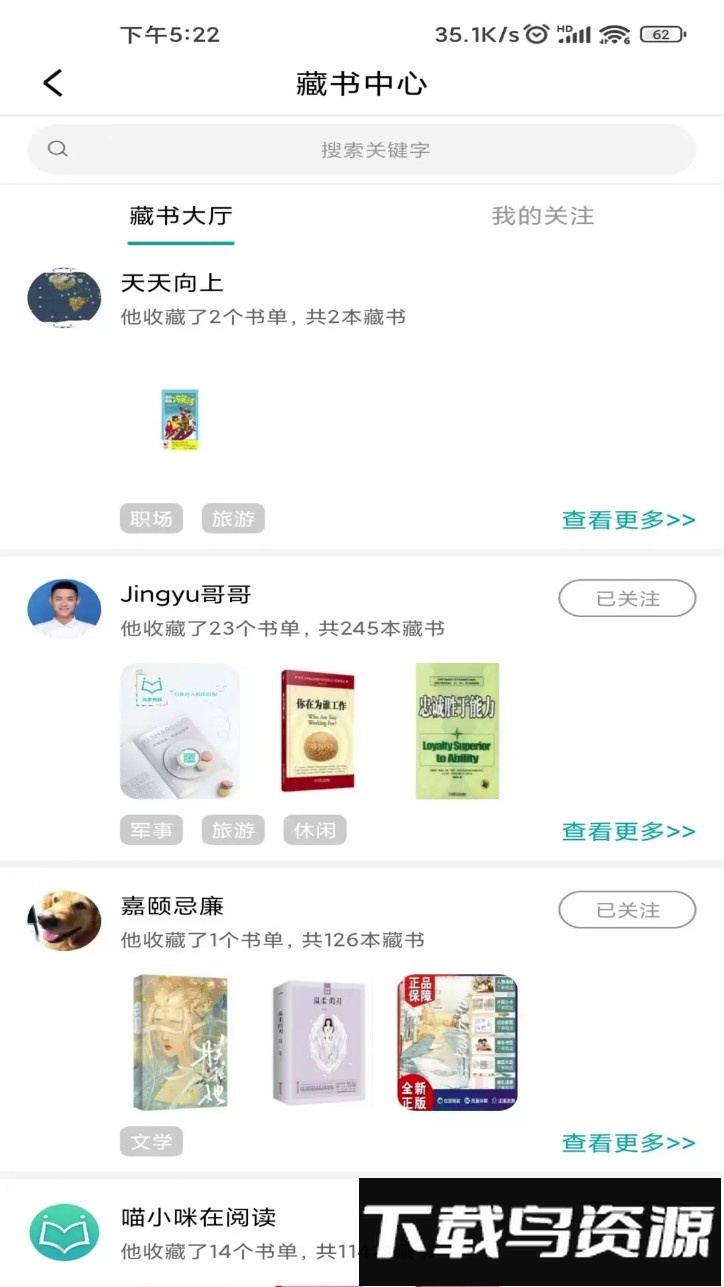The height and width of the screenshot is (1287, 724).
Task: Open the book cover in 天天向上's collection
Action: 180,420
